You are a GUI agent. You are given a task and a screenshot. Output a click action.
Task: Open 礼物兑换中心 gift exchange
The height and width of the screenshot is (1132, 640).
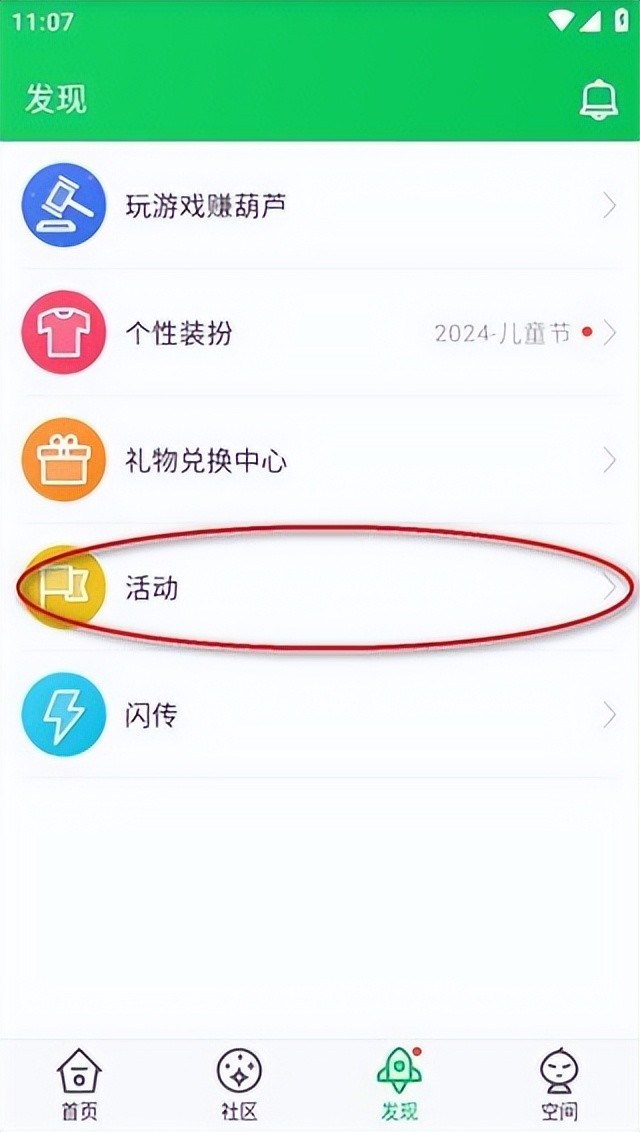tap(320, 460)
